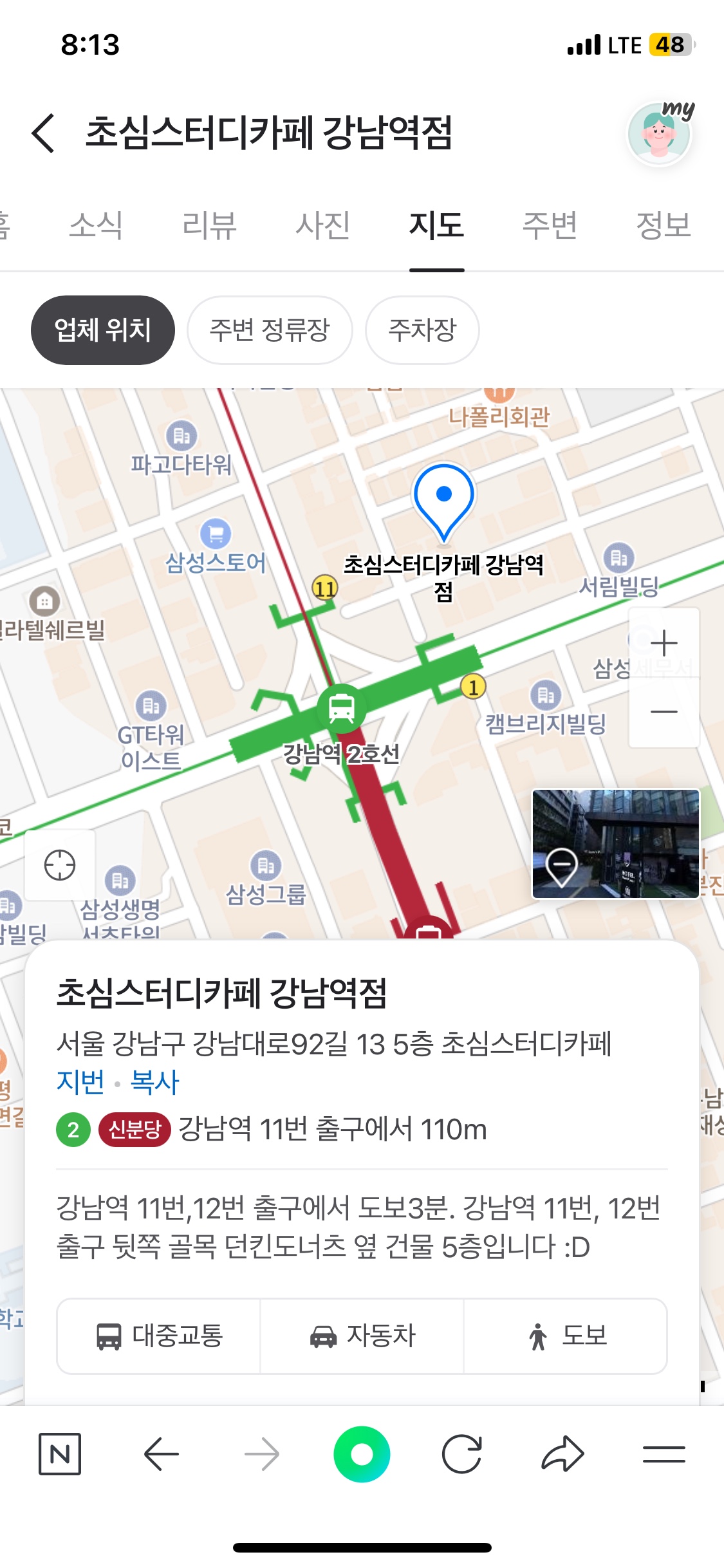
Task: Show the 지번 address
Action: (x=80, y=1082)
